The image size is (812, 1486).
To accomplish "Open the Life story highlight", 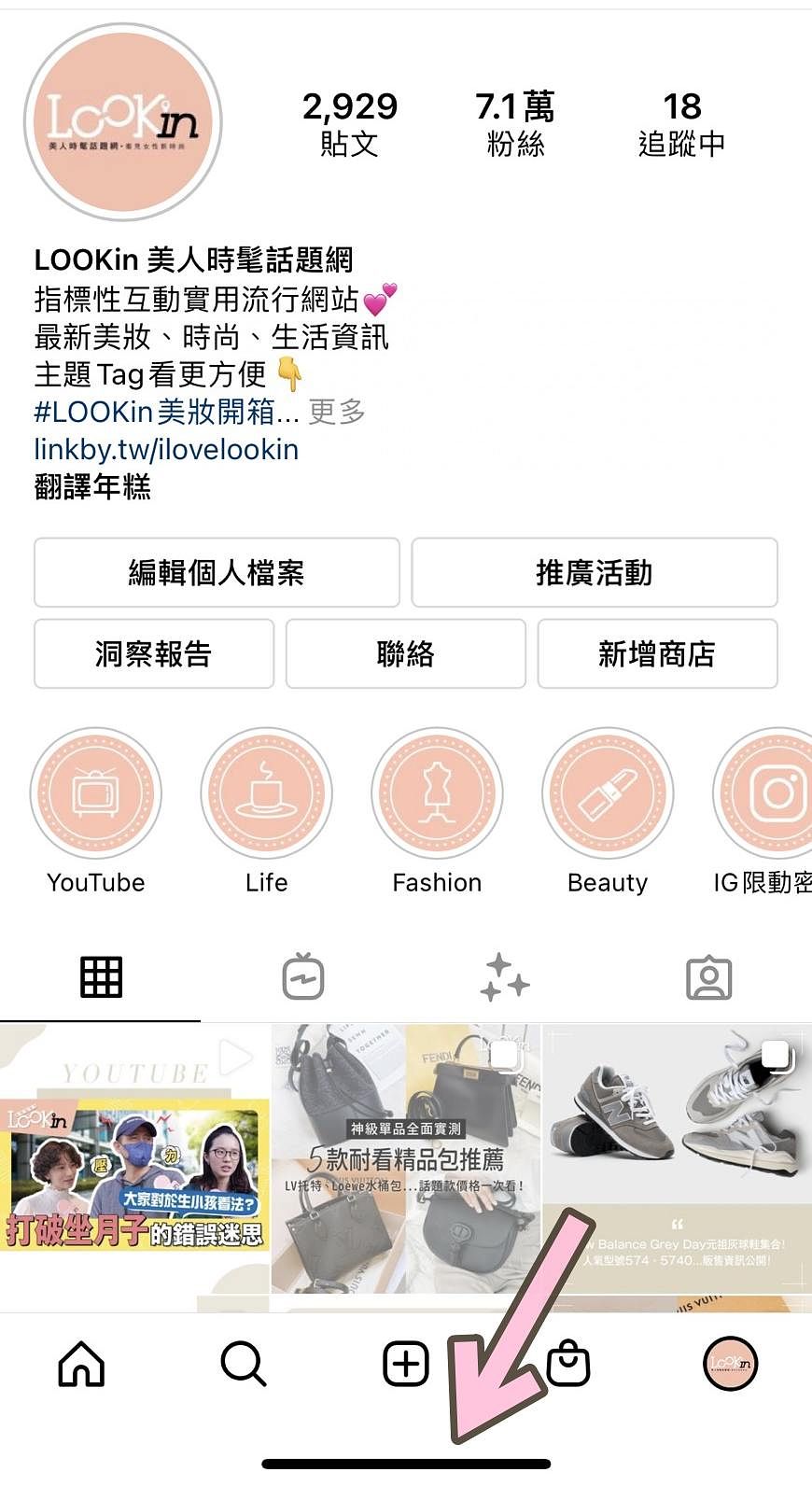I will [x=267, y=794].
